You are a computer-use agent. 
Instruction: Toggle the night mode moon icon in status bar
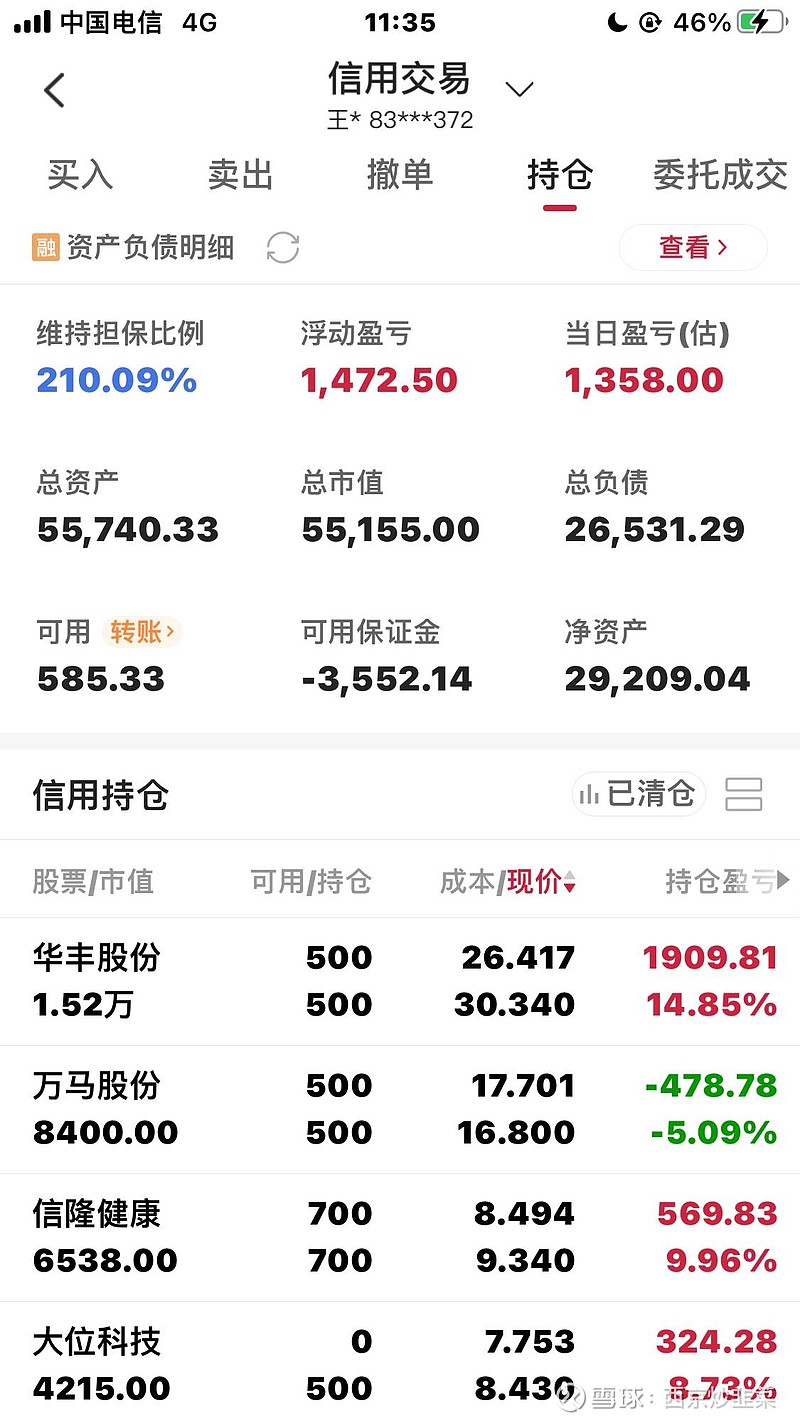tap(615, 20)
